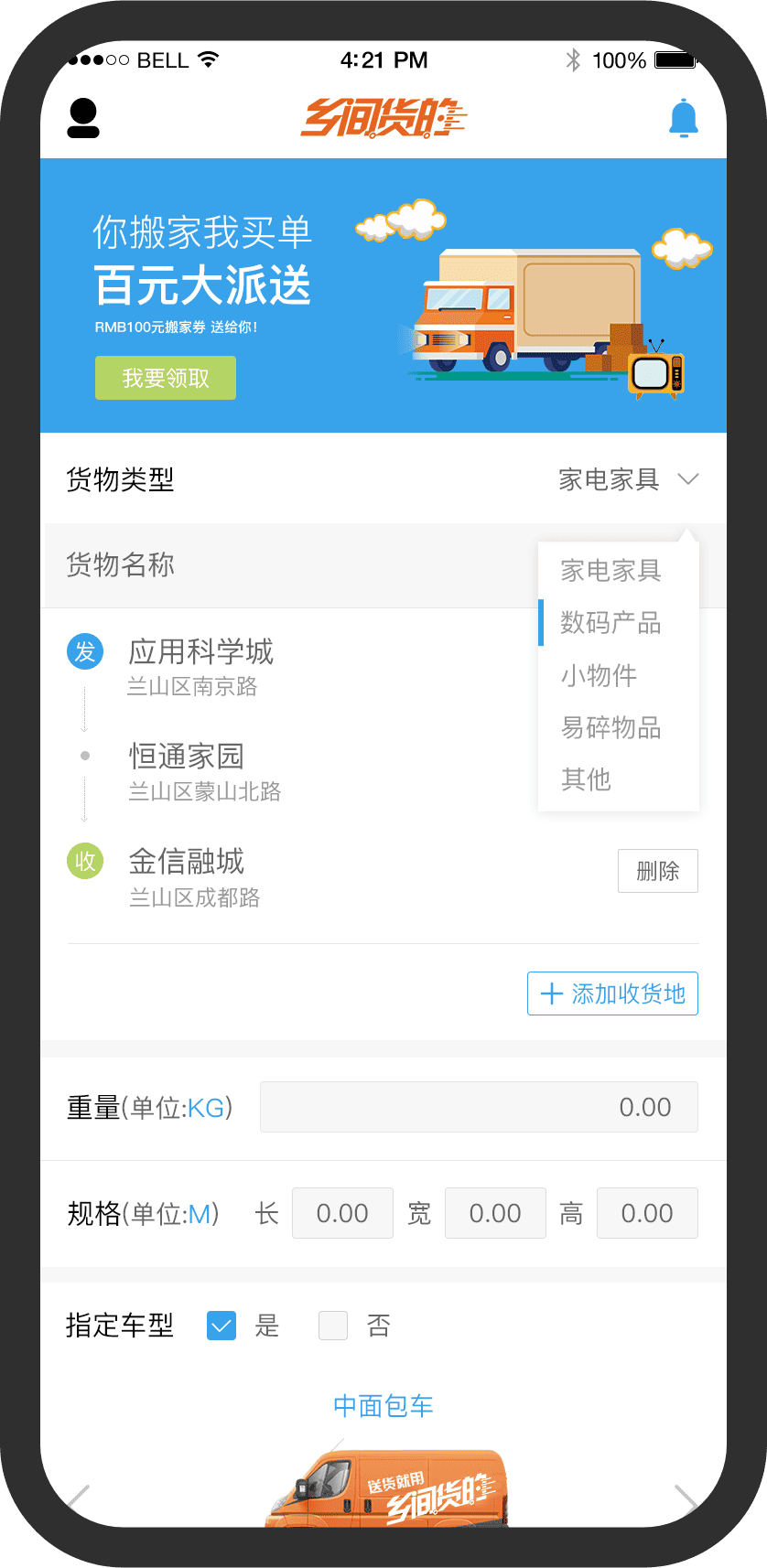
Task: Pick 小物件 from the cargo types
Action: pos(599,675)
